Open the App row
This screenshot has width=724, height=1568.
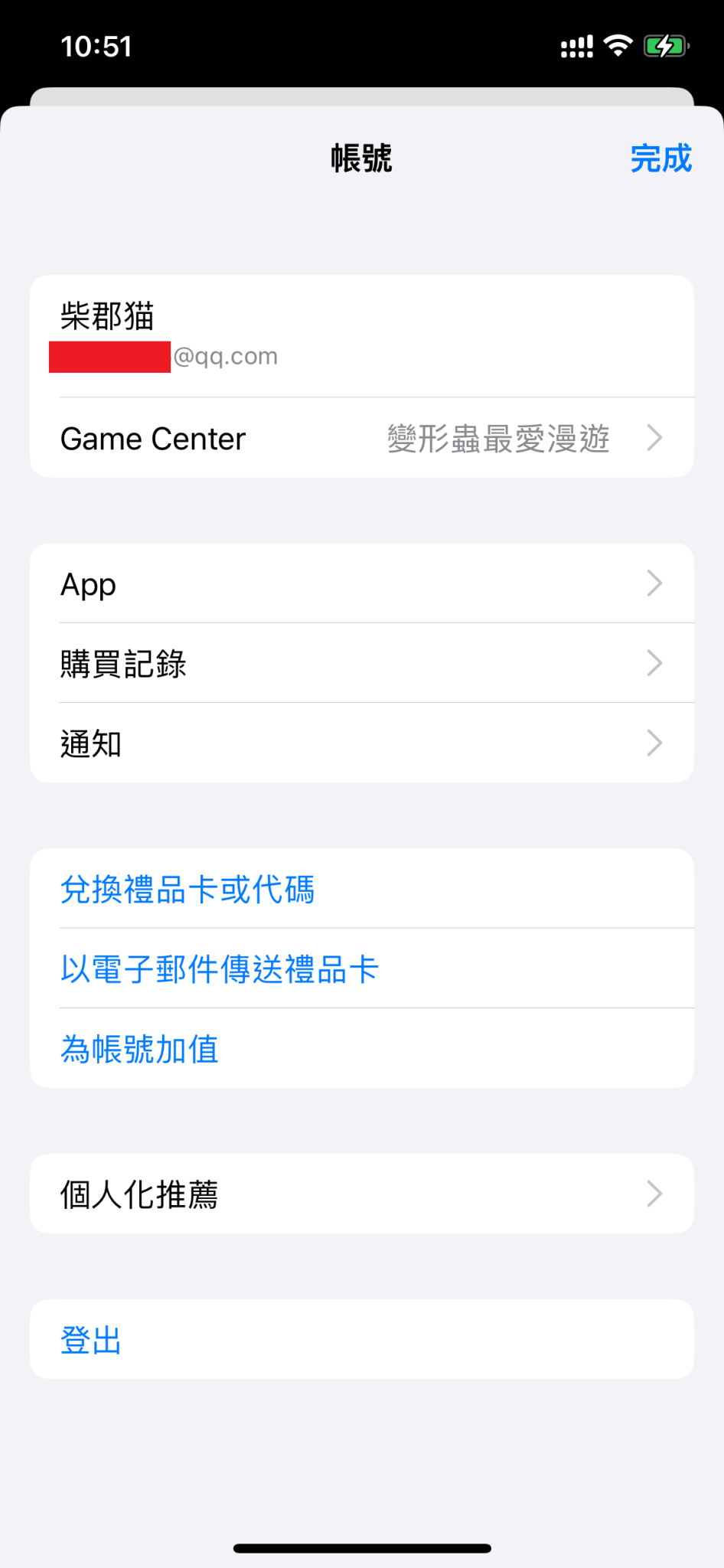361,583
